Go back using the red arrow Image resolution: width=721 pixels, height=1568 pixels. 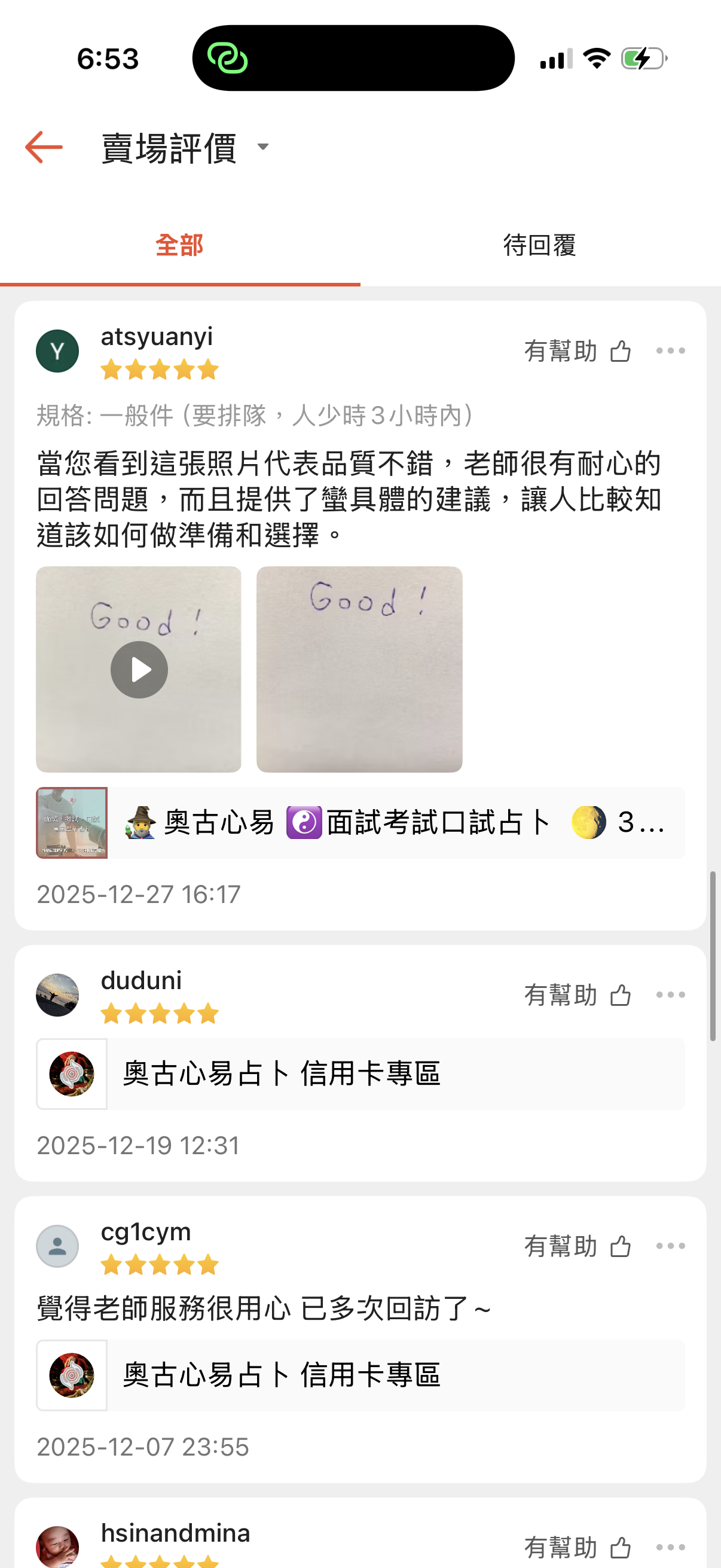point(44,147)
